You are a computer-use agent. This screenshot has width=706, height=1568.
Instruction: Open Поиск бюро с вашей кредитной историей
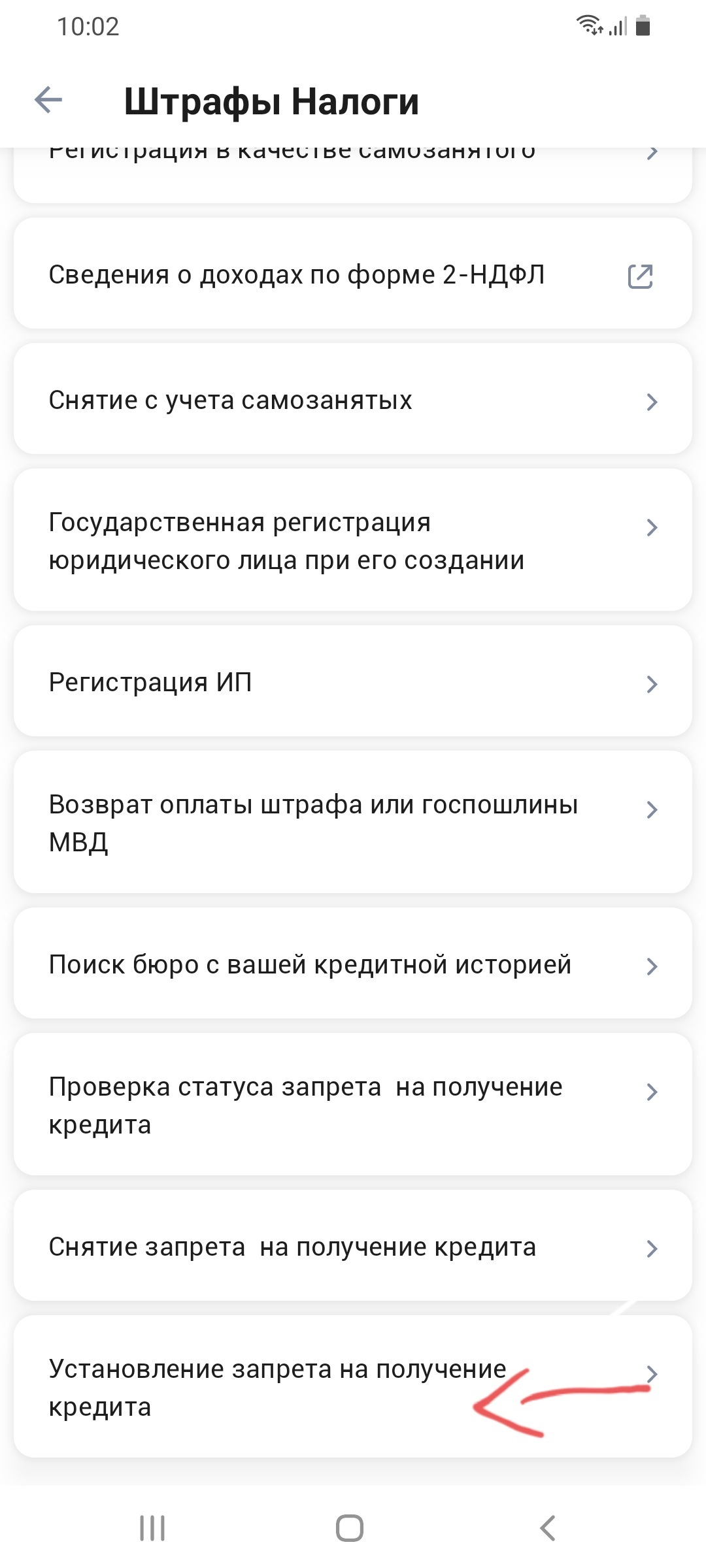pos(353,964)
